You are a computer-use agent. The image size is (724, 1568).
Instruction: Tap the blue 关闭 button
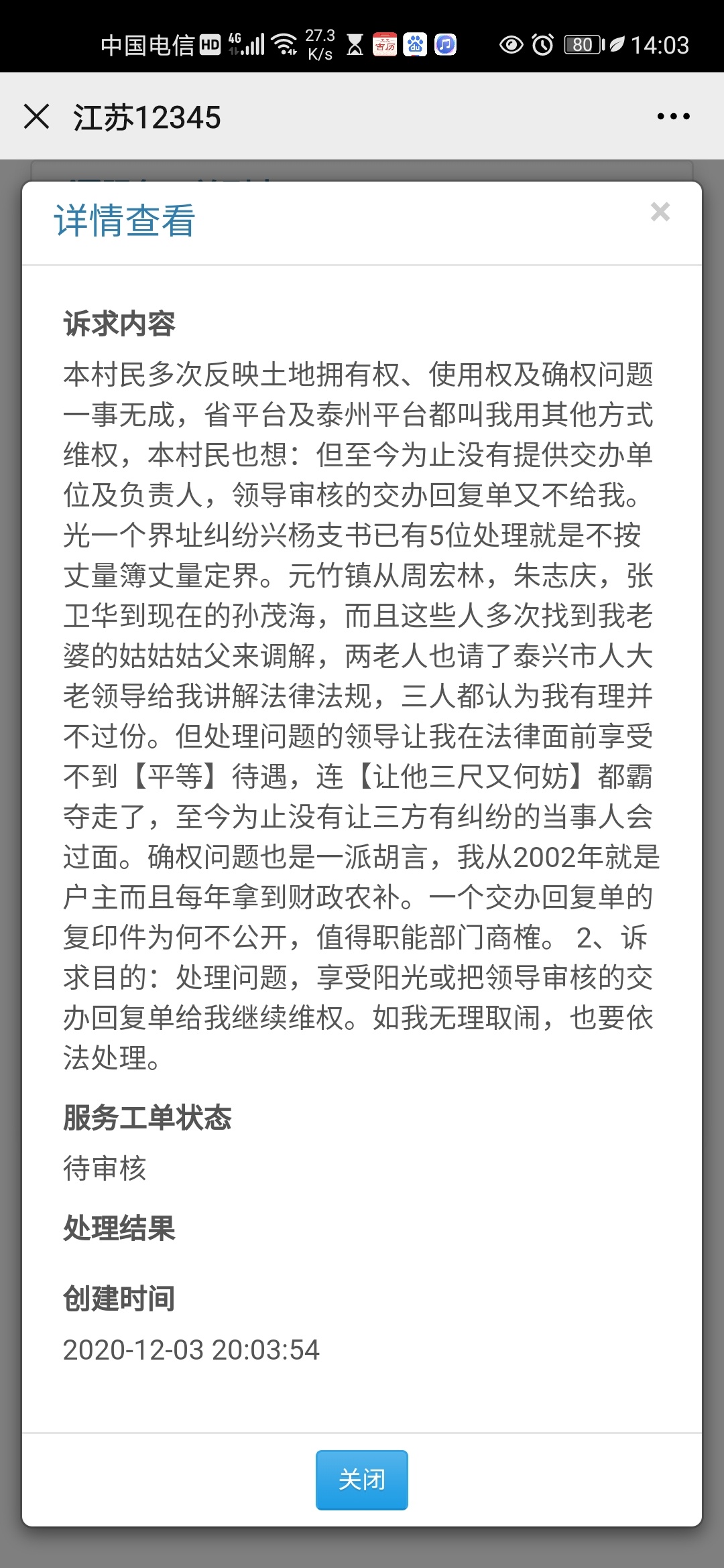362,1480
